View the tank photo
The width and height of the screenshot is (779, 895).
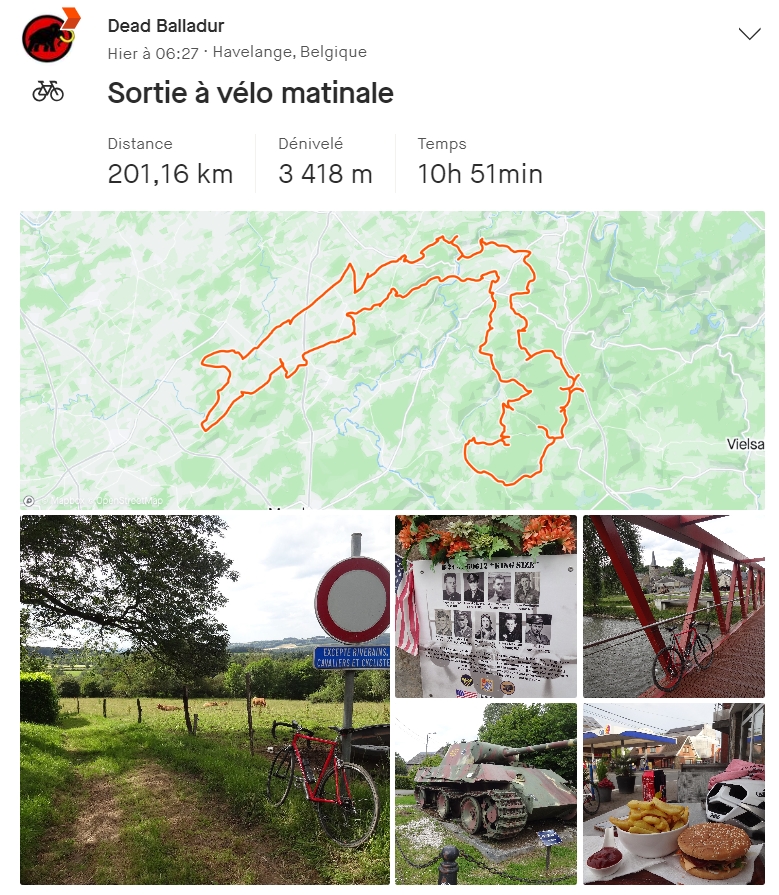coord(486,794)
